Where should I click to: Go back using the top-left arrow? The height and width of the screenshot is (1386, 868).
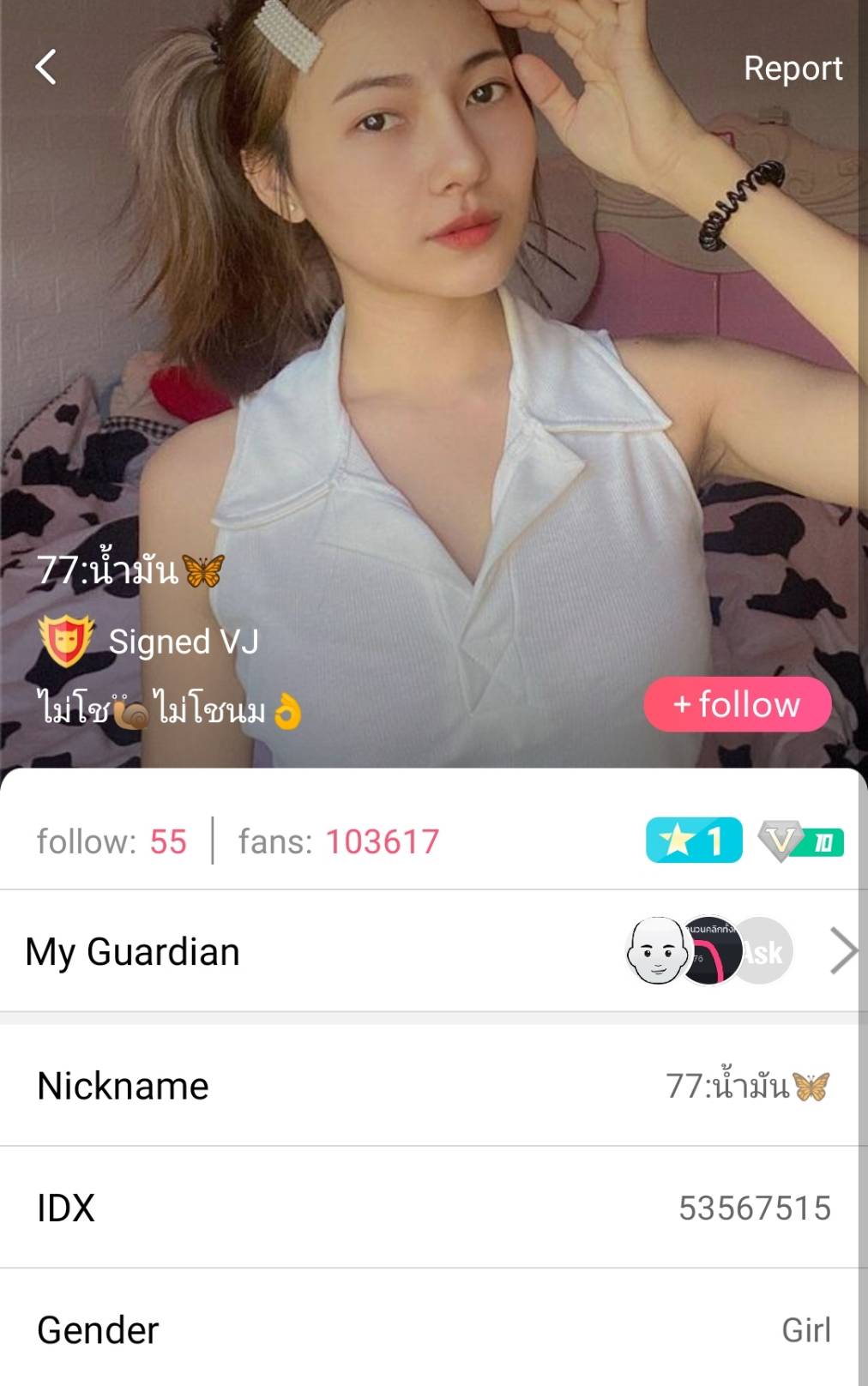tap(46, 67)
